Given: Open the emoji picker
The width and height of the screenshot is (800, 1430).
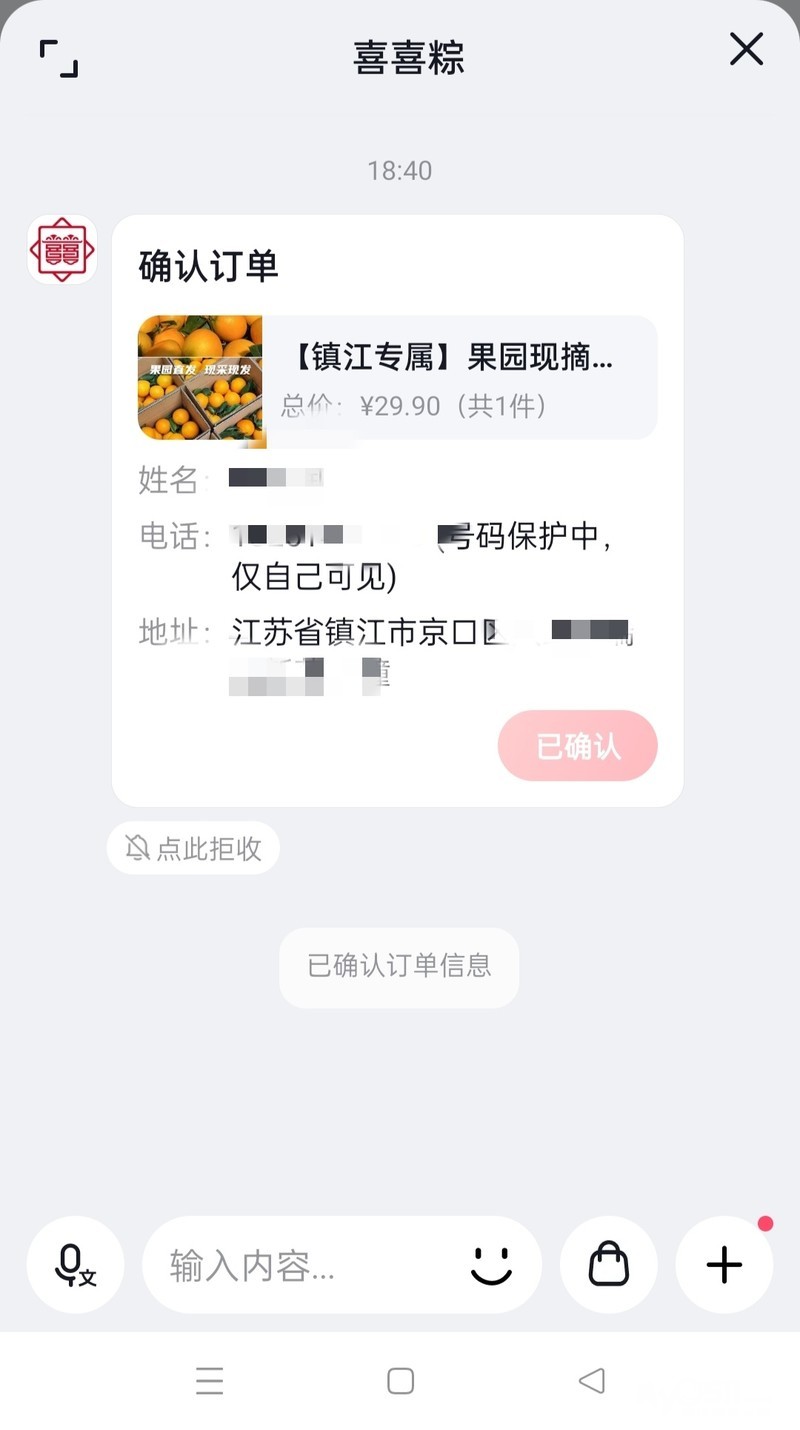Looking at the screenshot, I should (491, 1266).
